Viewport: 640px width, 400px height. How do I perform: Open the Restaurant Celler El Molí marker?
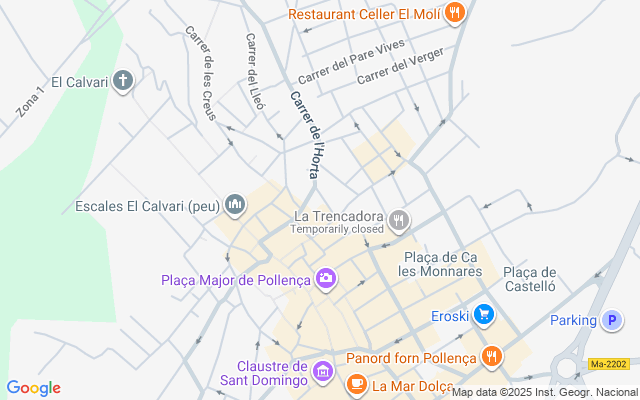455,13
